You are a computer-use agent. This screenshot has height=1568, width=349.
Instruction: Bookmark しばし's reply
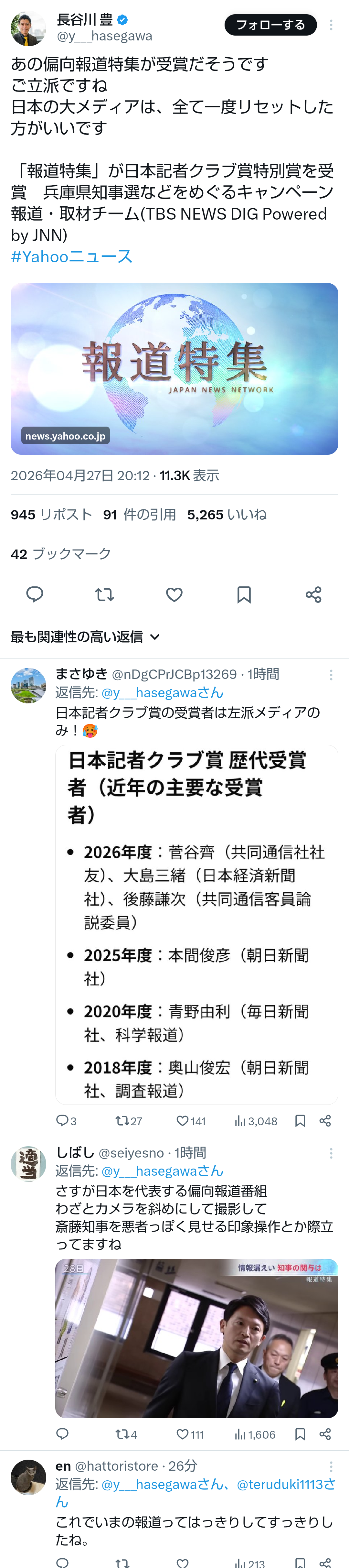(x=300, y=1435)
